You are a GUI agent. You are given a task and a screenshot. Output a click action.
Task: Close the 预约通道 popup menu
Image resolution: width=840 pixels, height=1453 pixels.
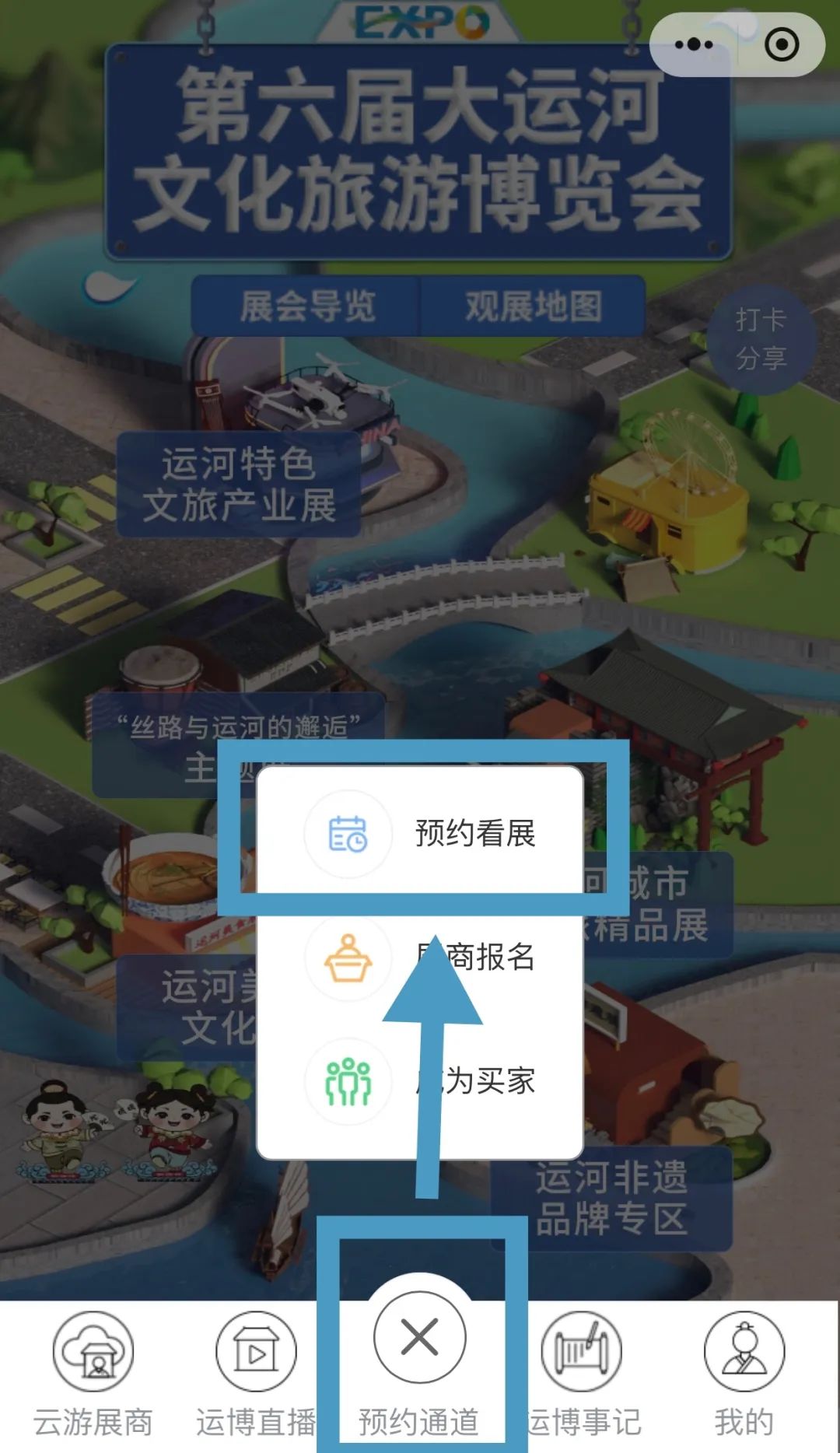tap(420, 1338)
